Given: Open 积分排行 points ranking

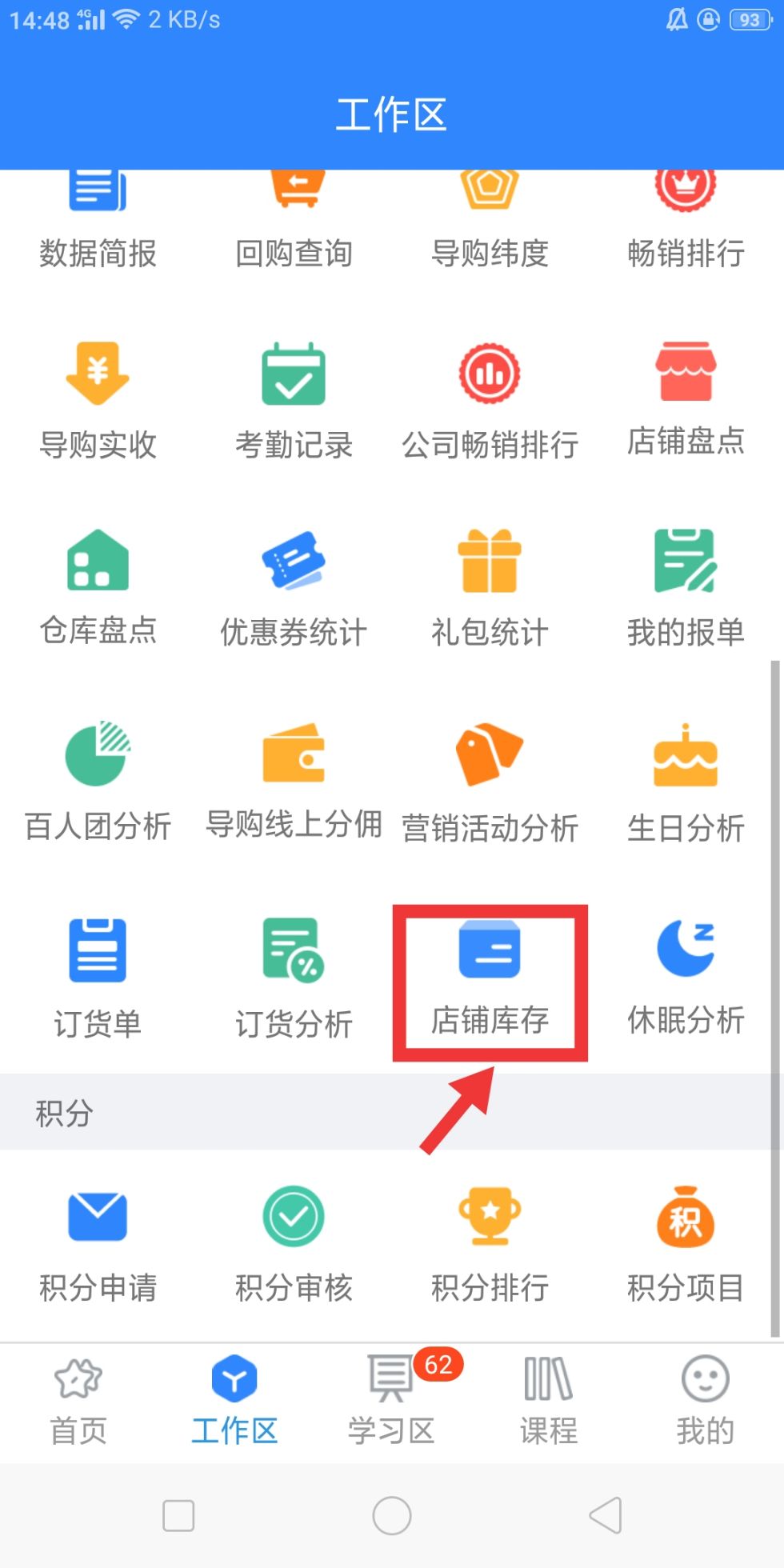Looking at the screenshot, I should tap(490, 1244).
